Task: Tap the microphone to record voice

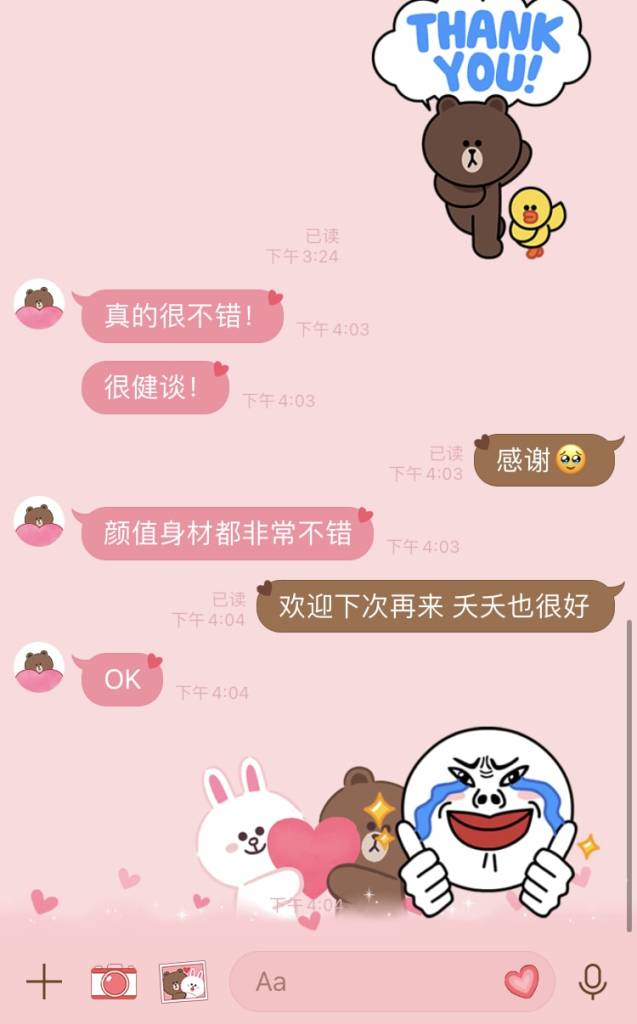Action: pos(593,982)
